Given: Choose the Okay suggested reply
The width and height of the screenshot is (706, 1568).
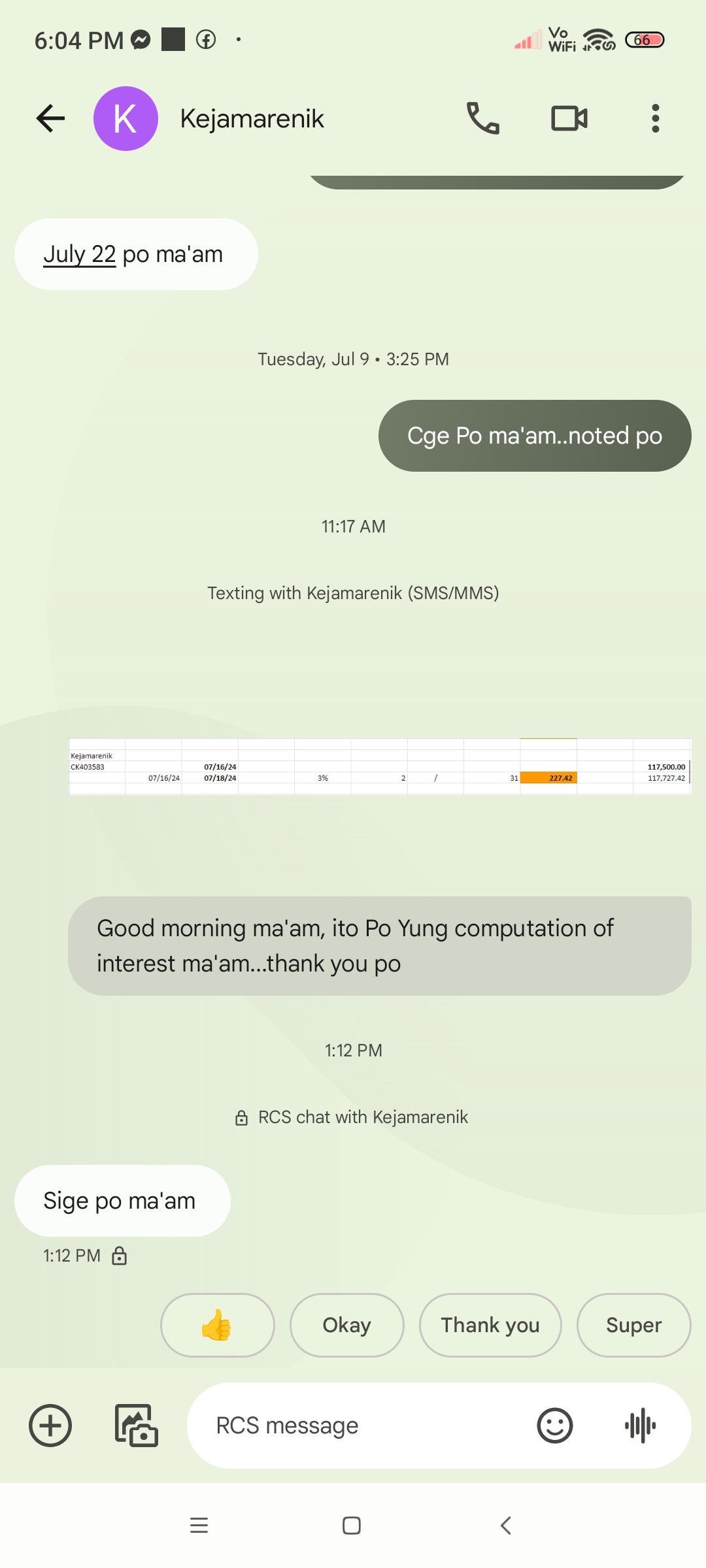Looking at the screenshot, I should 346,1325.
